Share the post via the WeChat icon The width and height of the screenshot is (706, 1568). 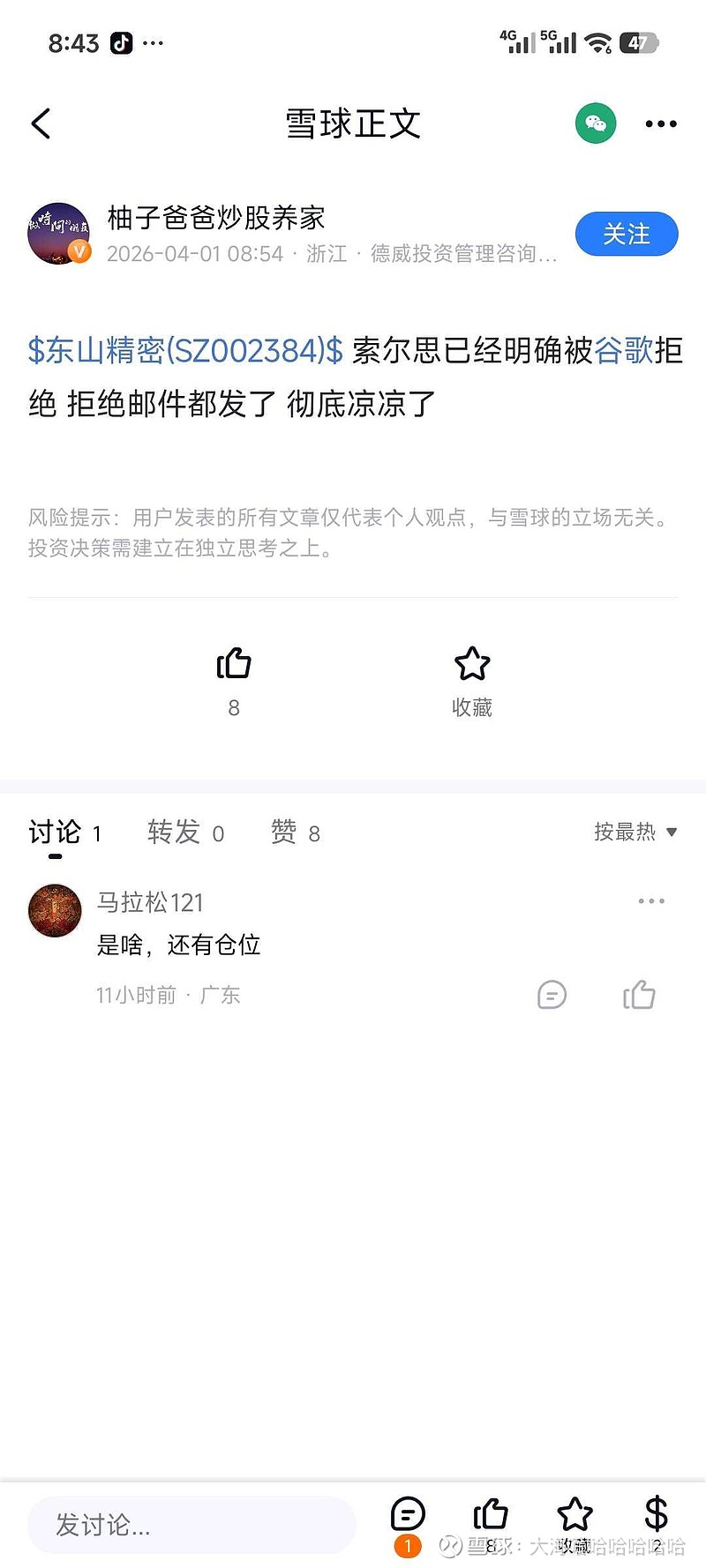[x=596, y=123]
